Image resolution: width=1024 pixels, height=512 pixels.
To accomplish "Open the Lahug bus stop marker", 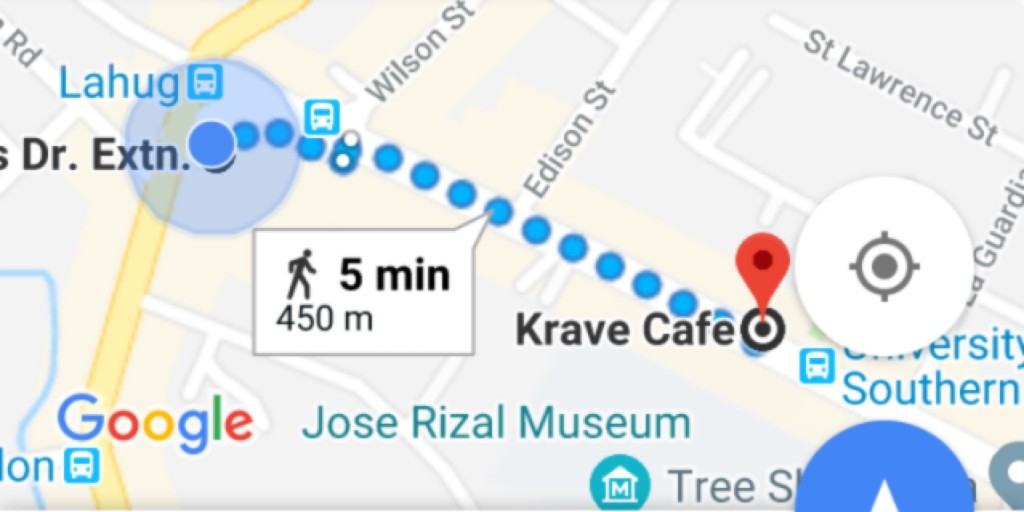I will point(205,82).
